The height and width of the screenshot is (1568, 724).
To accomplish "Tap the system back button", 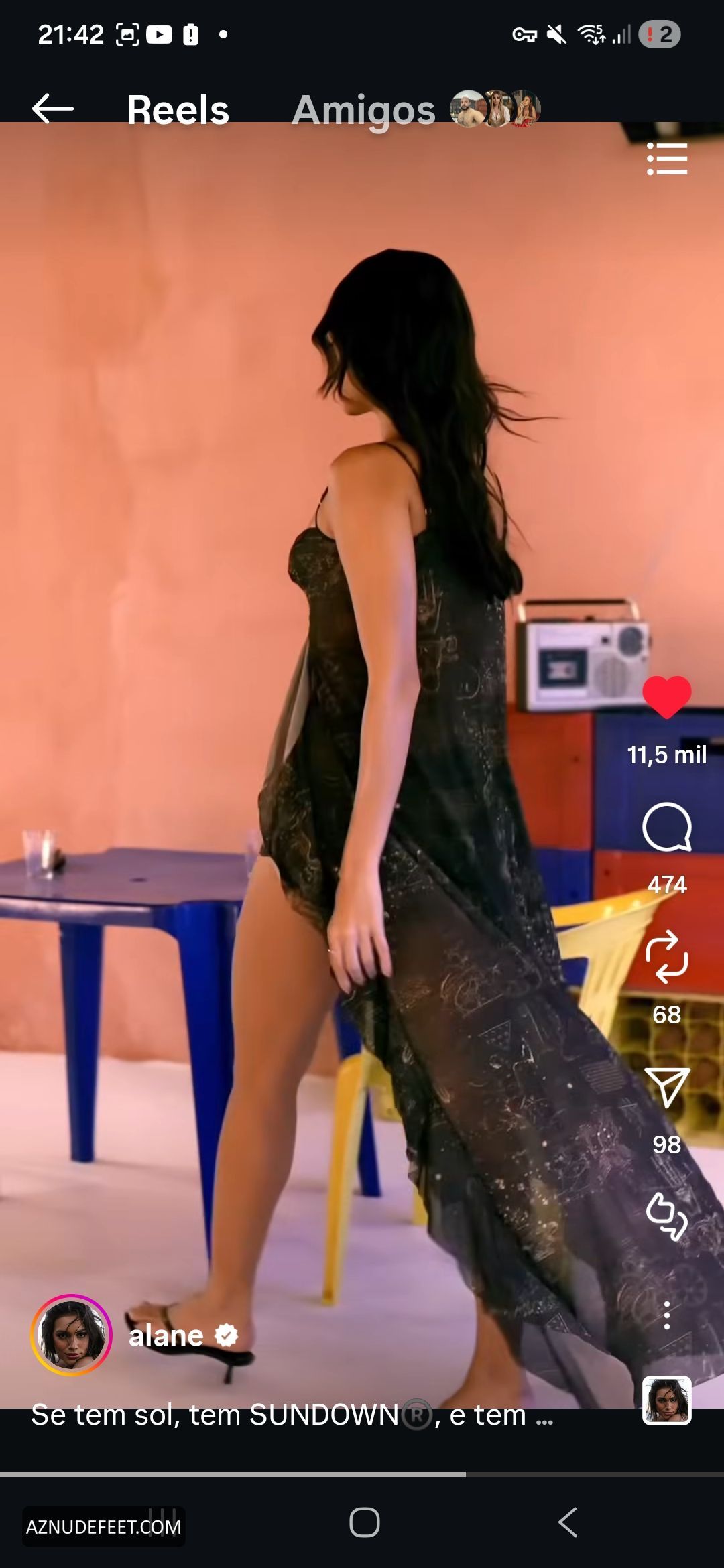I will pos(567,1522).
